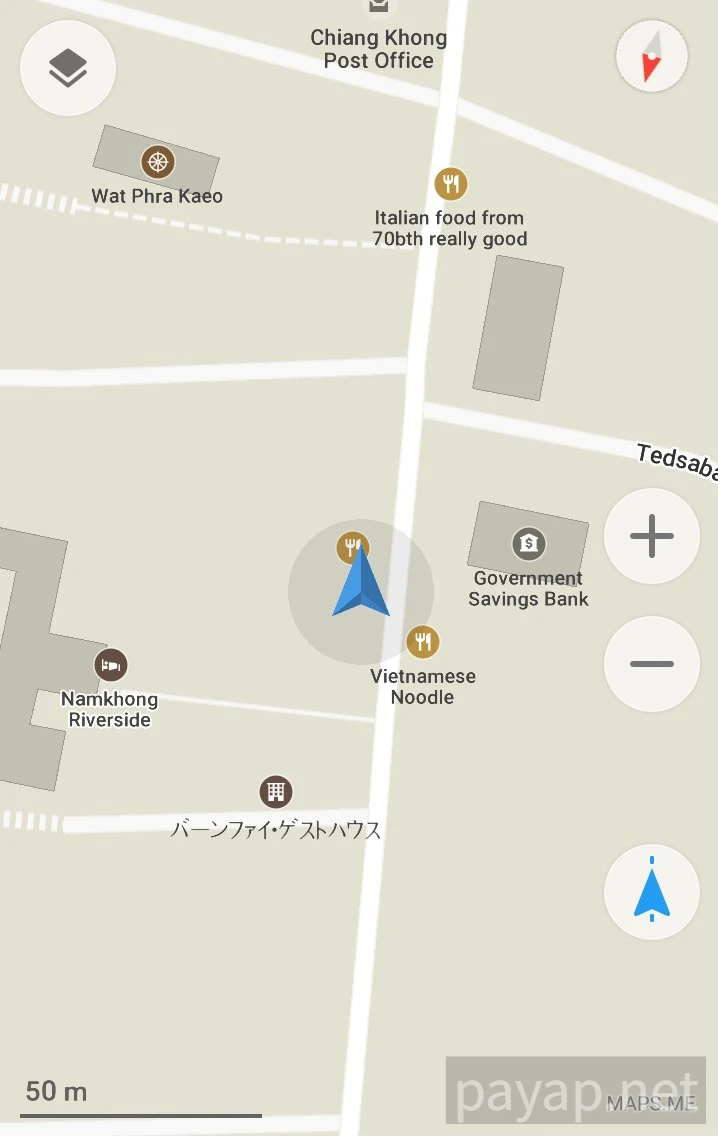Tap the バーンファイ・ゲストハウス building marker
718x1136 pixels.
[276, 792]
